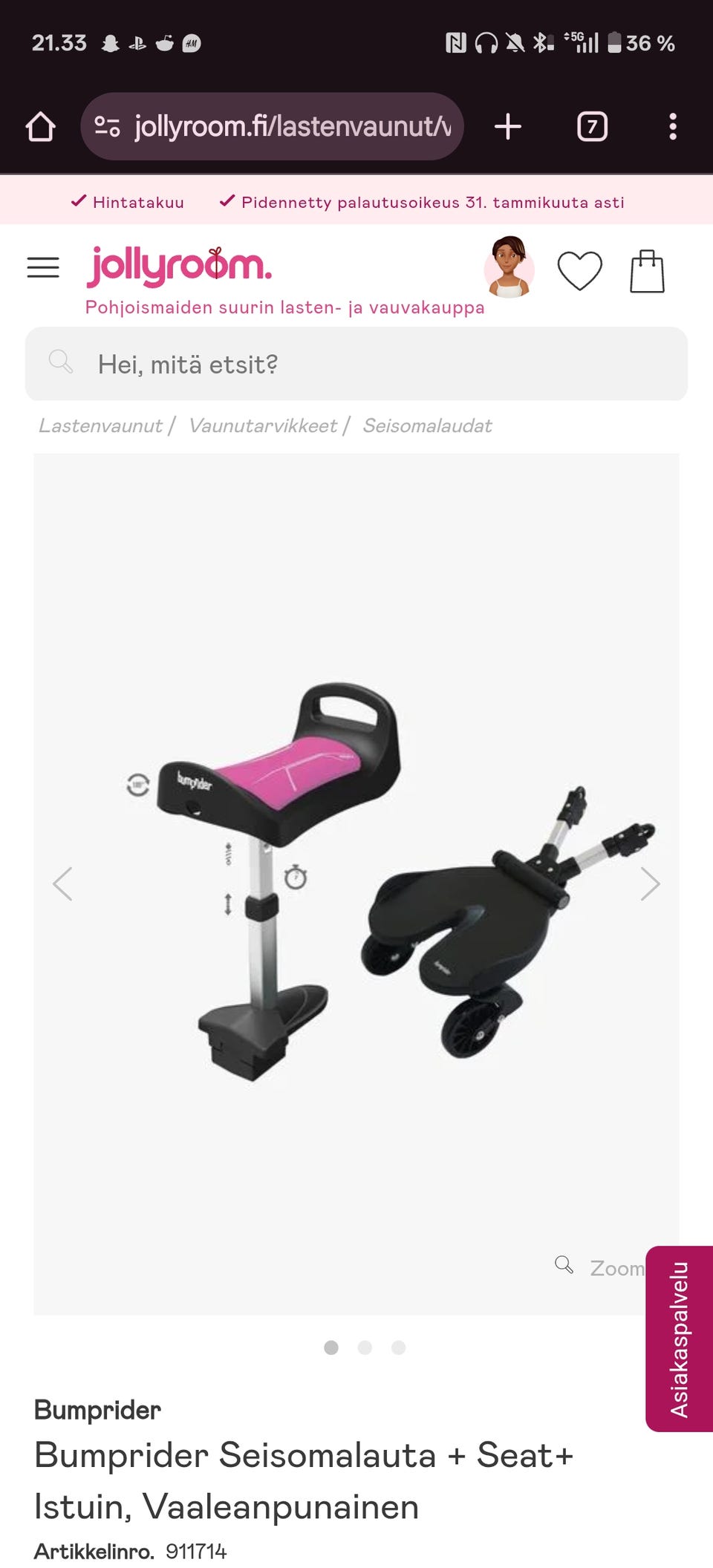
Task: Show previous product image with left arrow
Action: [x=62, y=883]
